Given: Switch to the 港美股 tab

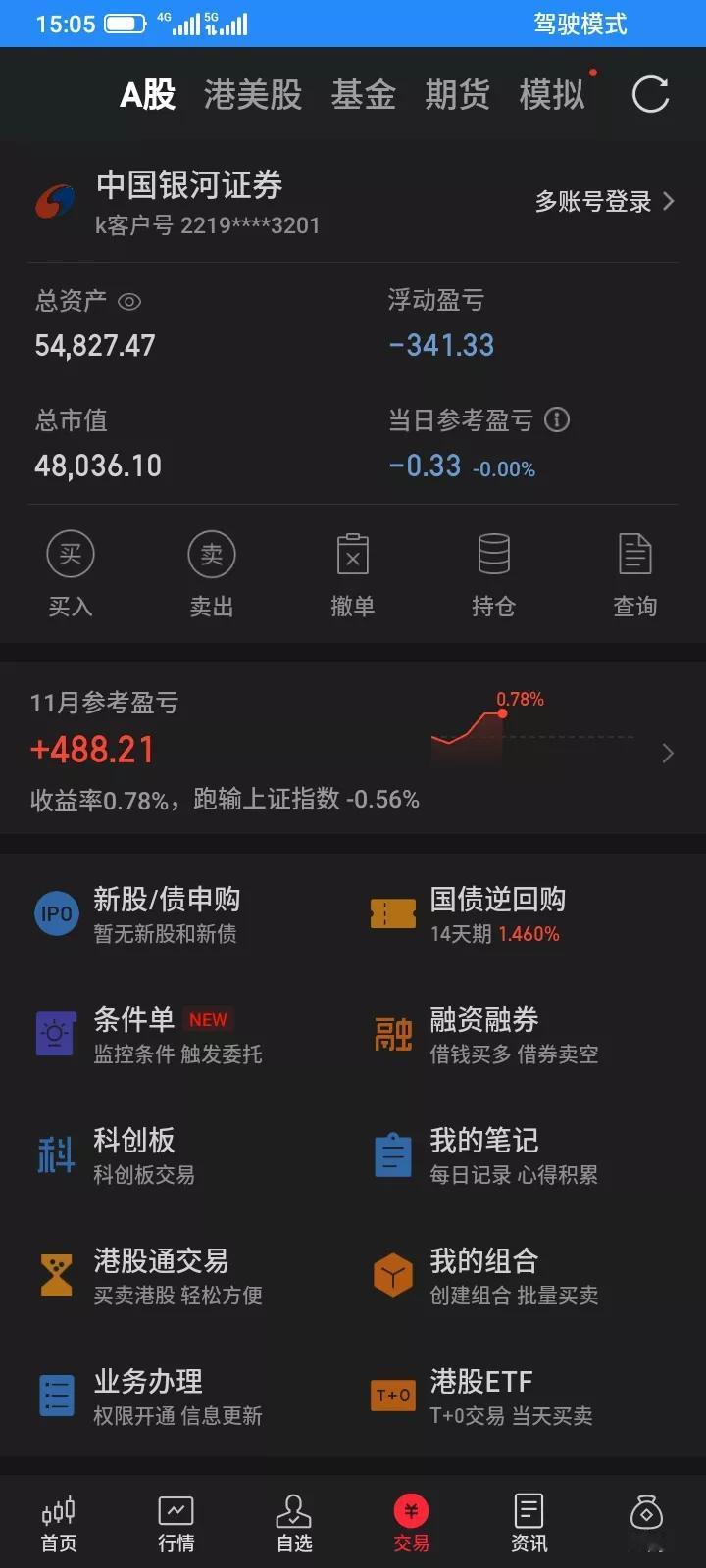Looking at the screenshot, I should (252, 94).
